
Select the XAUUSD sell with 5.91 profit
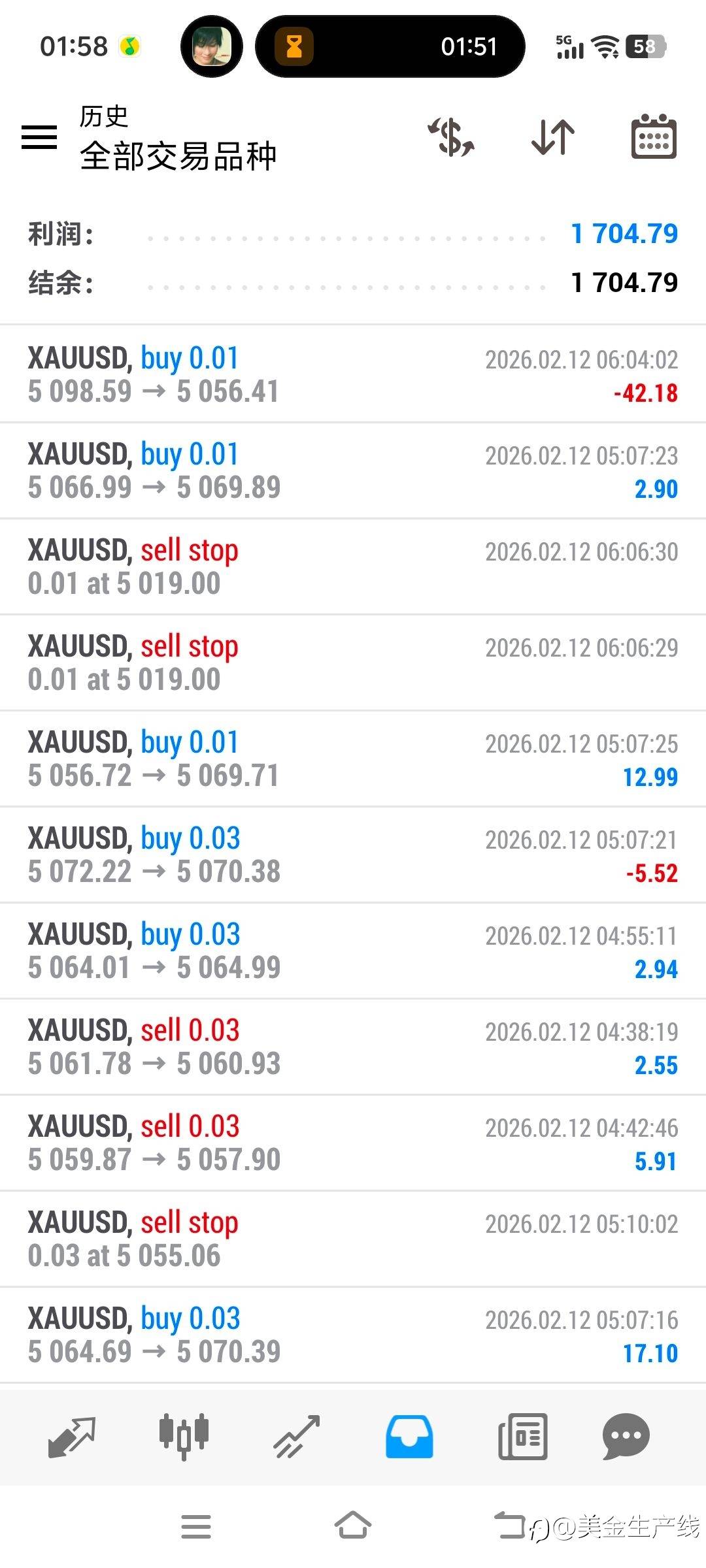tap(353, 1143)
